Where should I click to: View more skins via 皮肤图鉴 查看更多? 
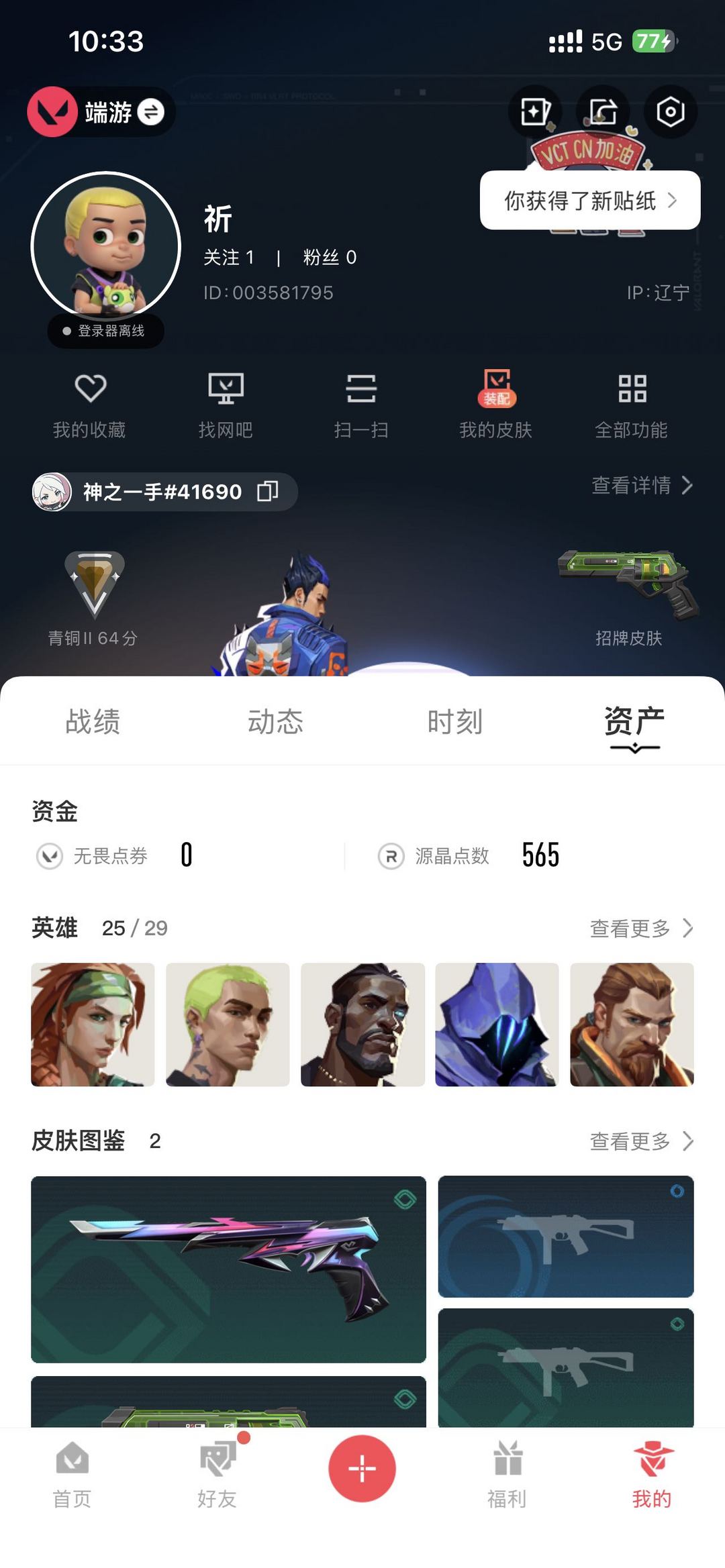(x=640, y=1141)
